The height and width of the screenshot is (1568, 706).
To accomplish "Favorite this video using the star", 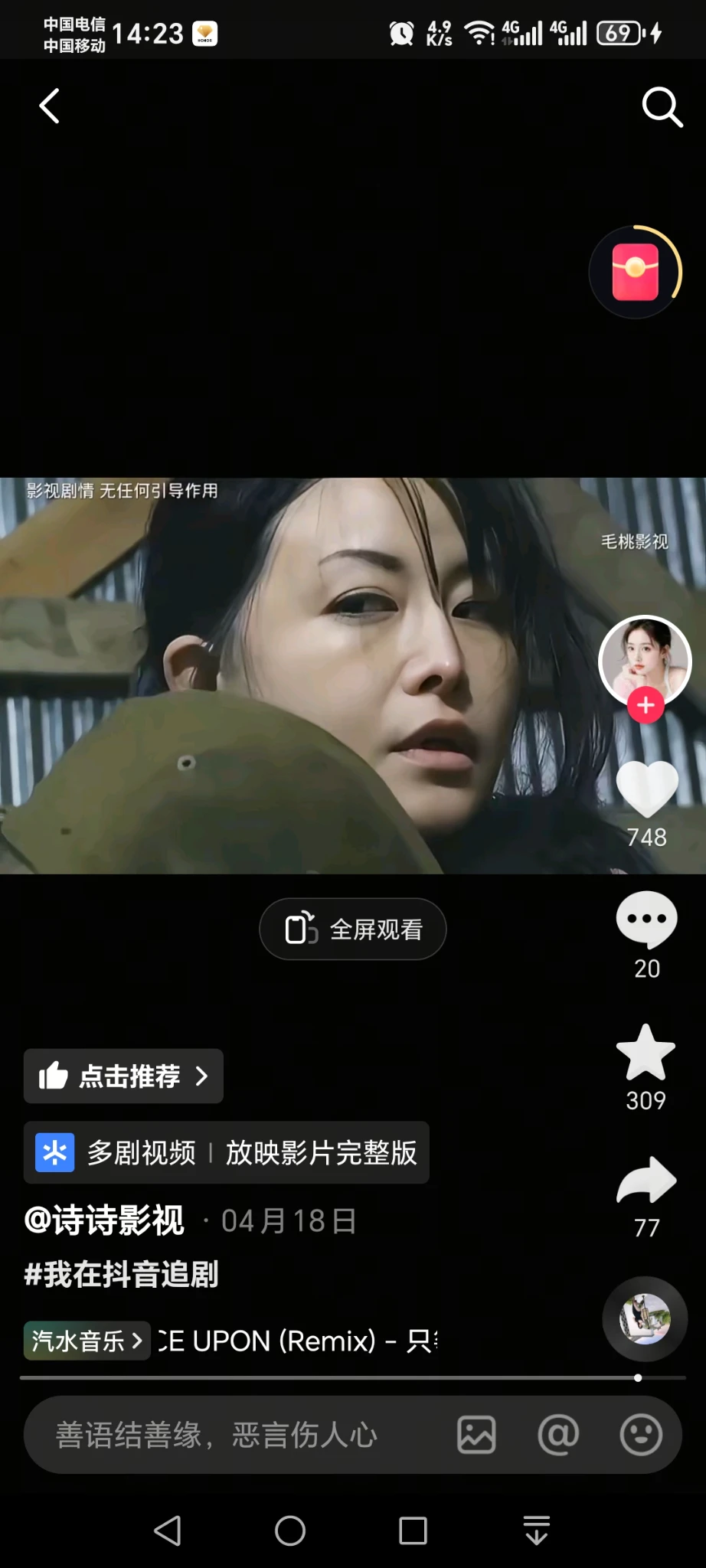I will click(x=646, y=1052).
